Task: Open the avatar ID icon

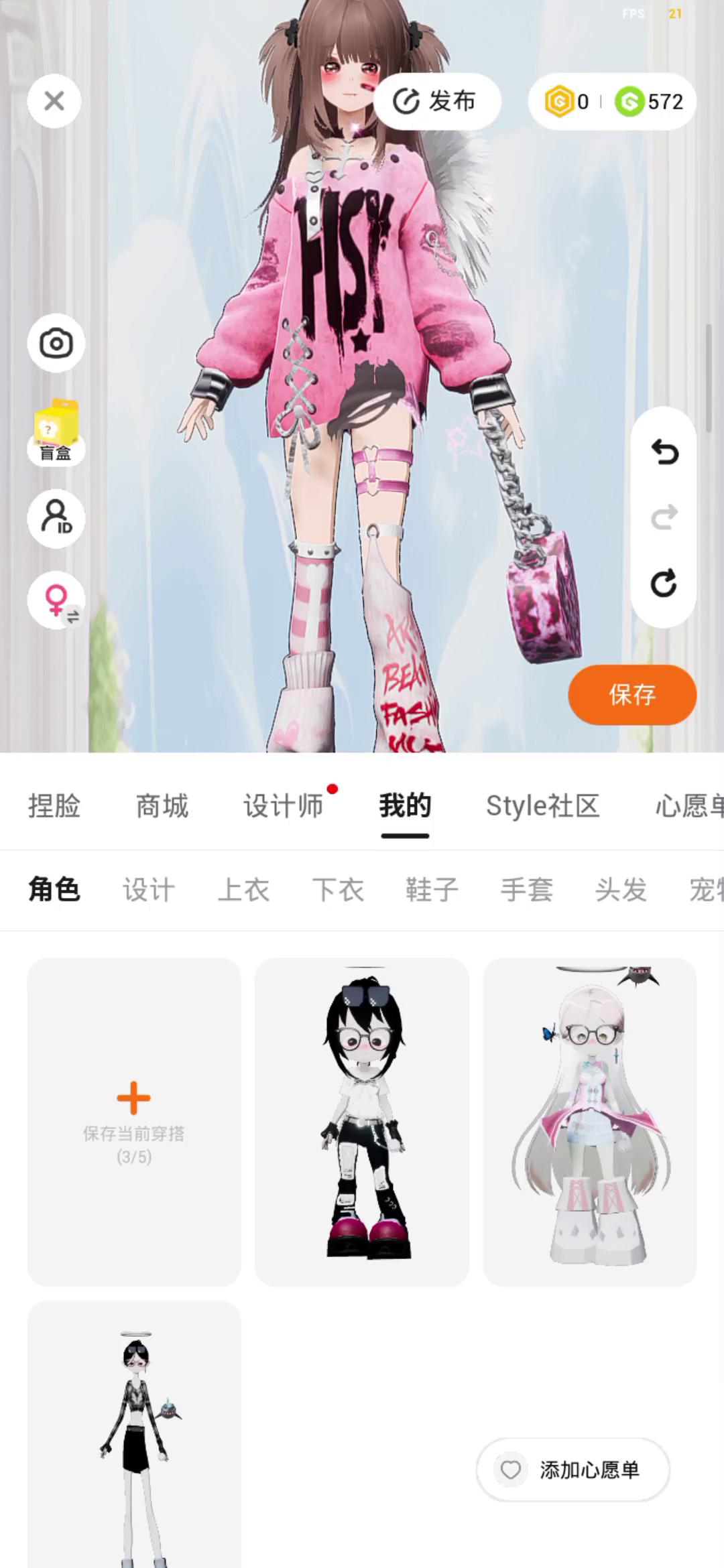Action: (56, 518)
